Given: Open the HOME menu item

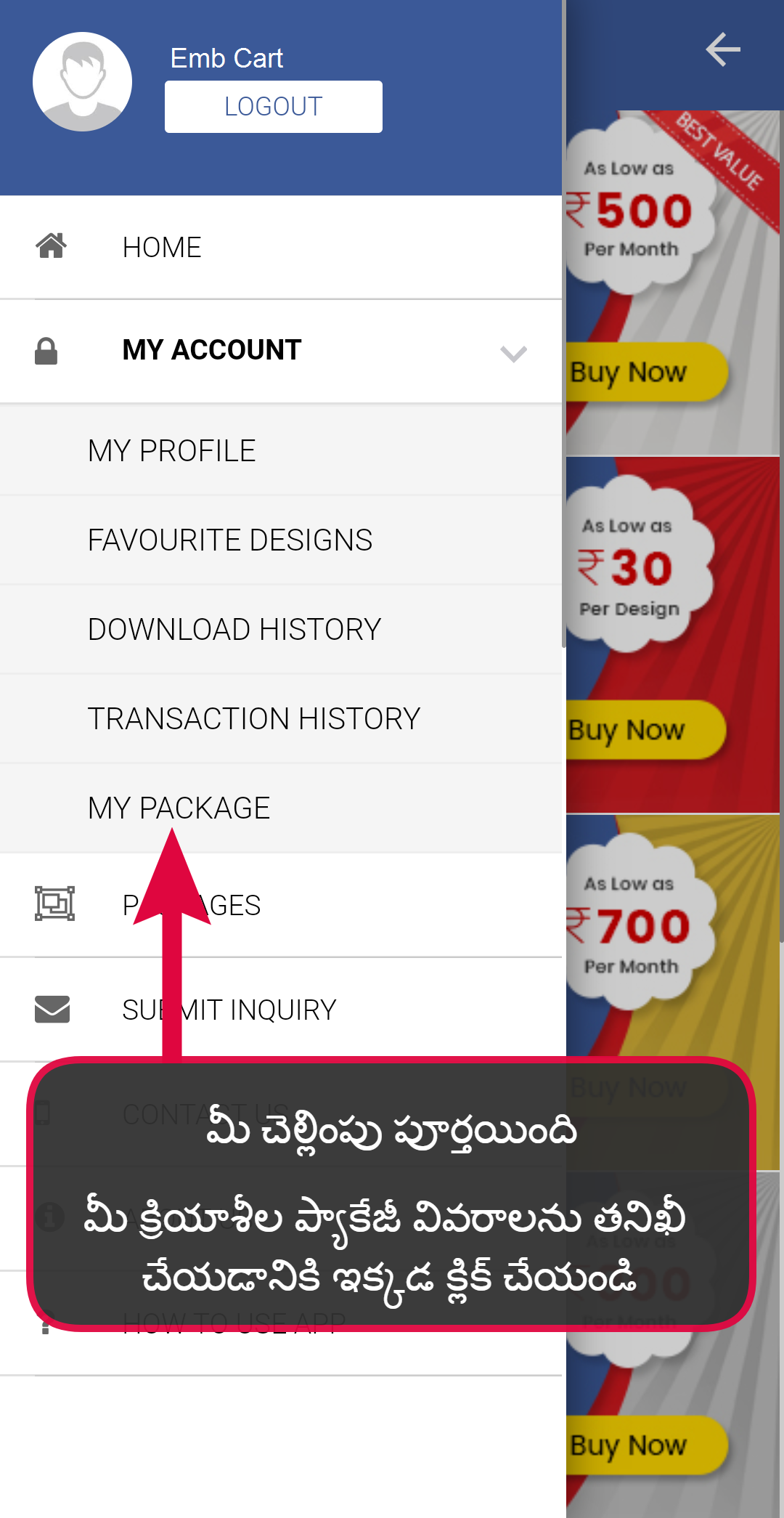Looking at the screenshot, I should coord(162,248).
